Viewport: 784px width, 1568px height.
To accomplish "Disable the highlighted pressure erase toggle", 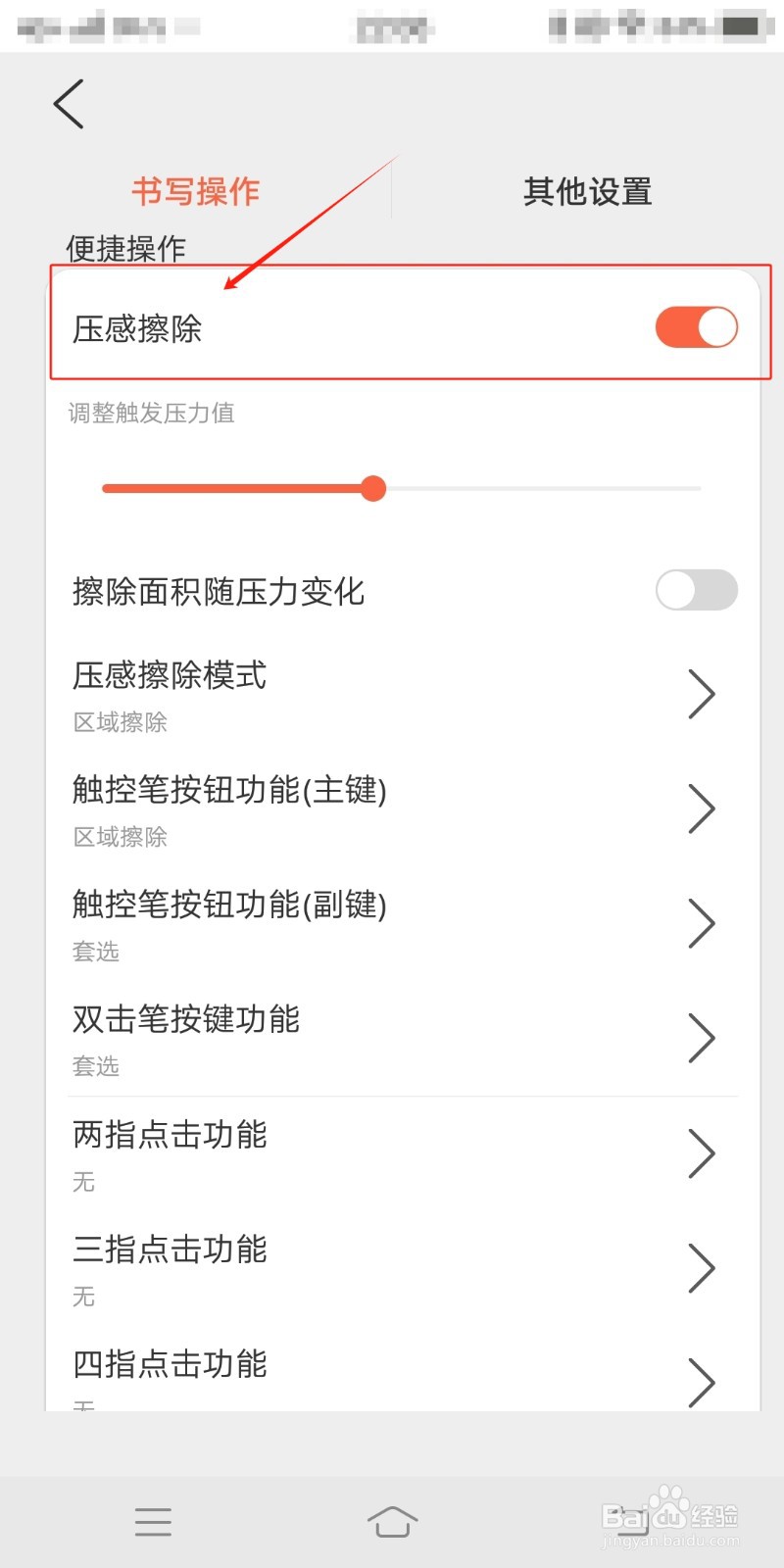I will (696, 328).
